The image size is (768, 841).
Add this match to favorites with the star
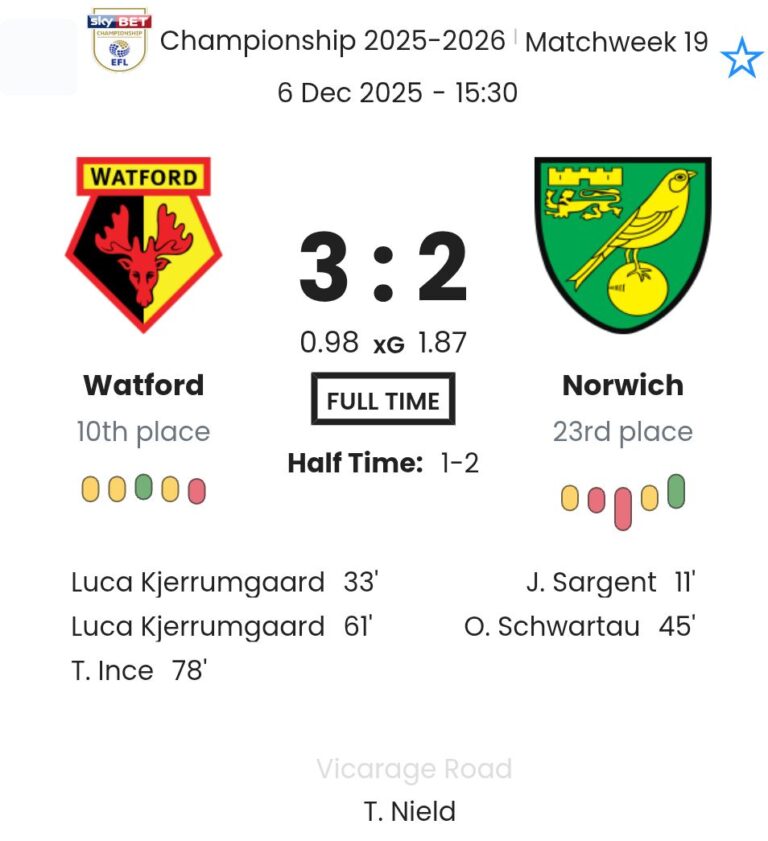coord(741,58)
